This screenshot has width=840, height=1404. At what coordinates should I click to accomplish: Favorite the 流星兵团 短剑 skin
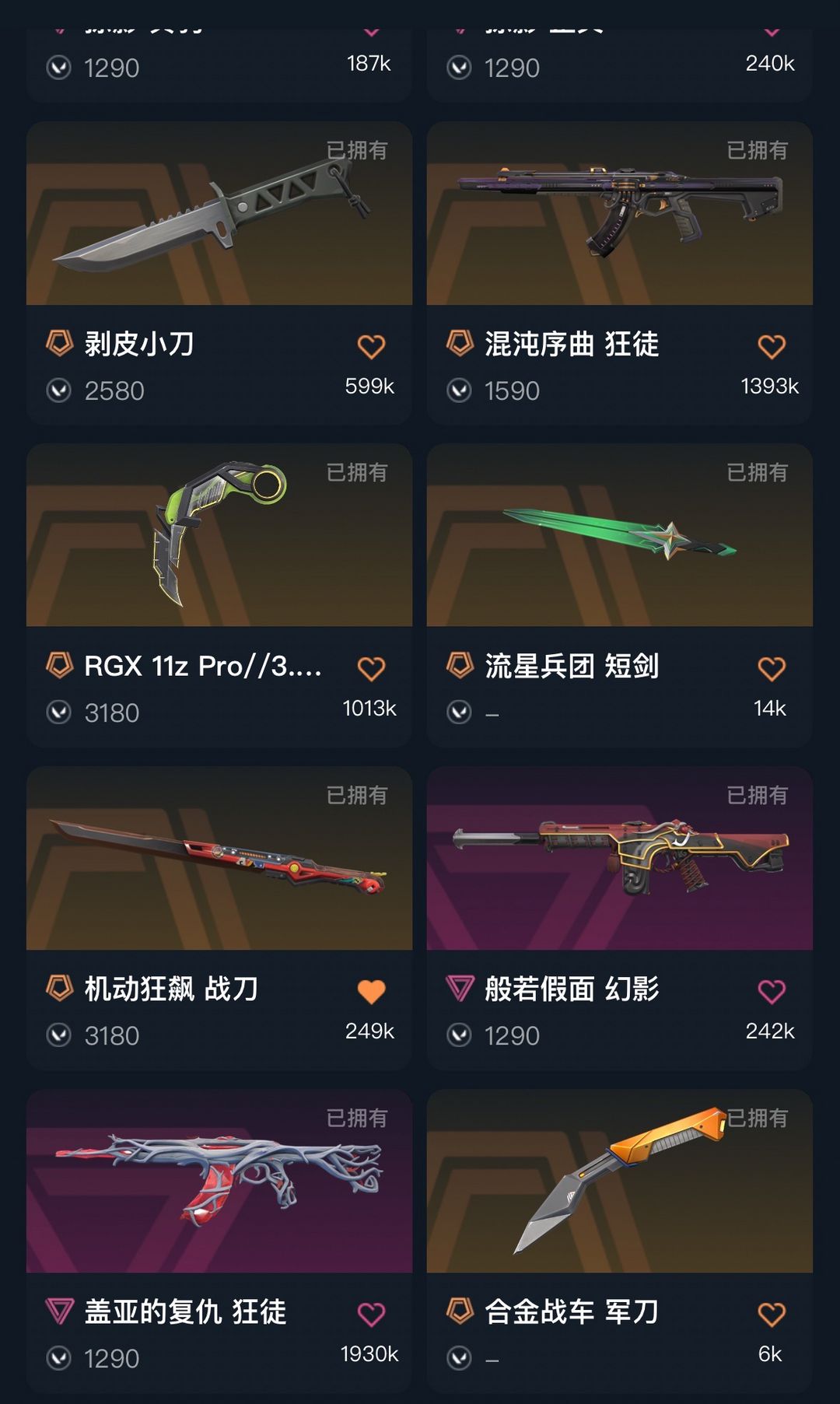772,668
